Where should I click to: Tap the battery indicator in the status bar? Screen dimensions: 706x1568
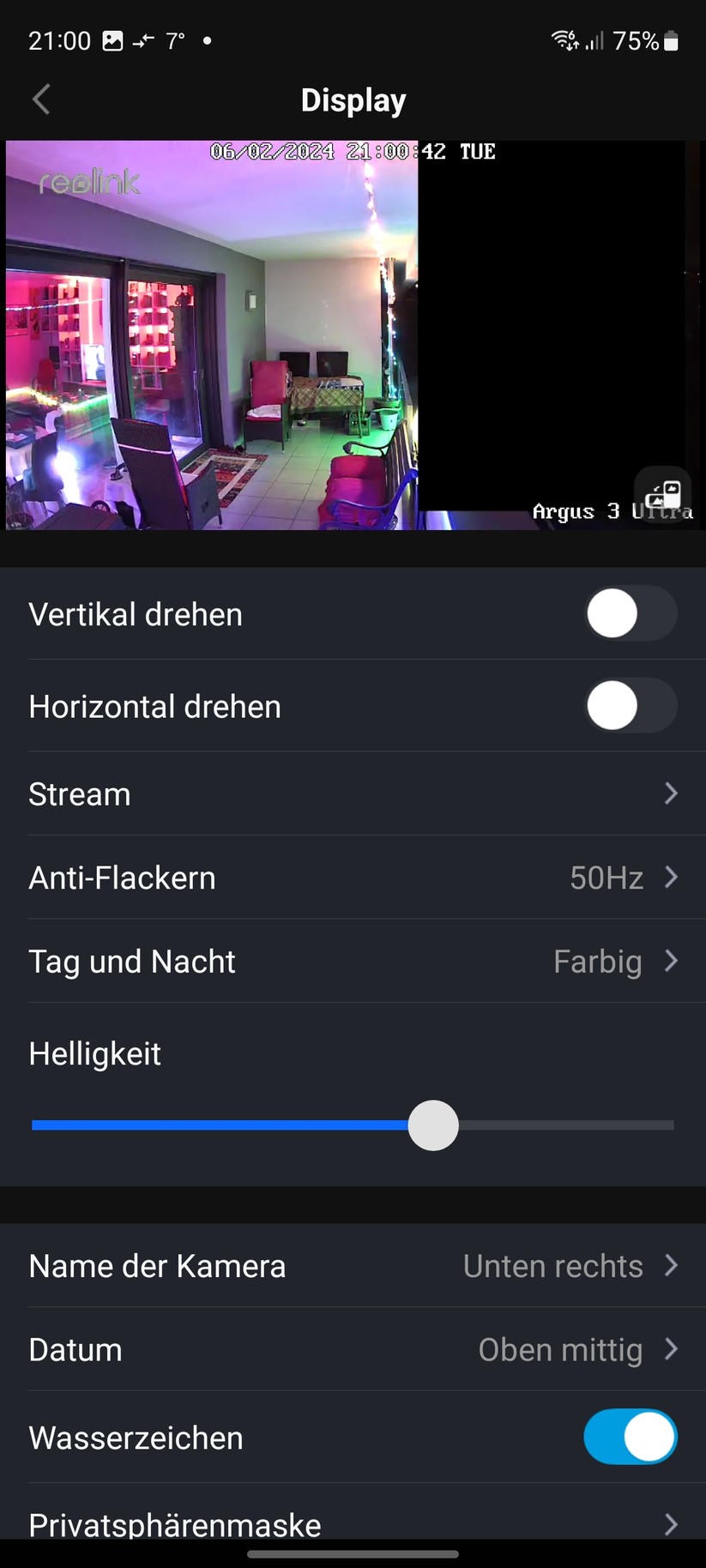click(671, 39)
